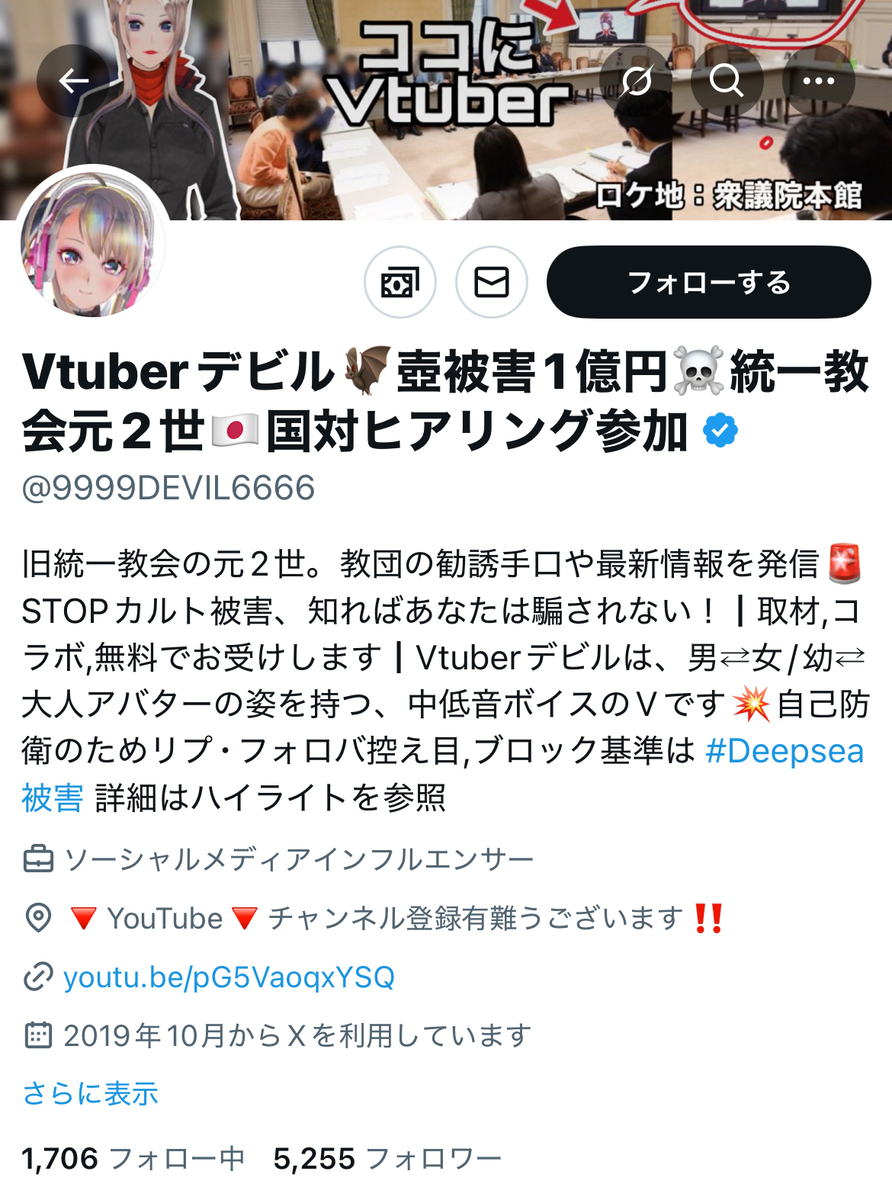
Task: Open the #Deepsea被害 hashtag link
Action: (783, 751)
